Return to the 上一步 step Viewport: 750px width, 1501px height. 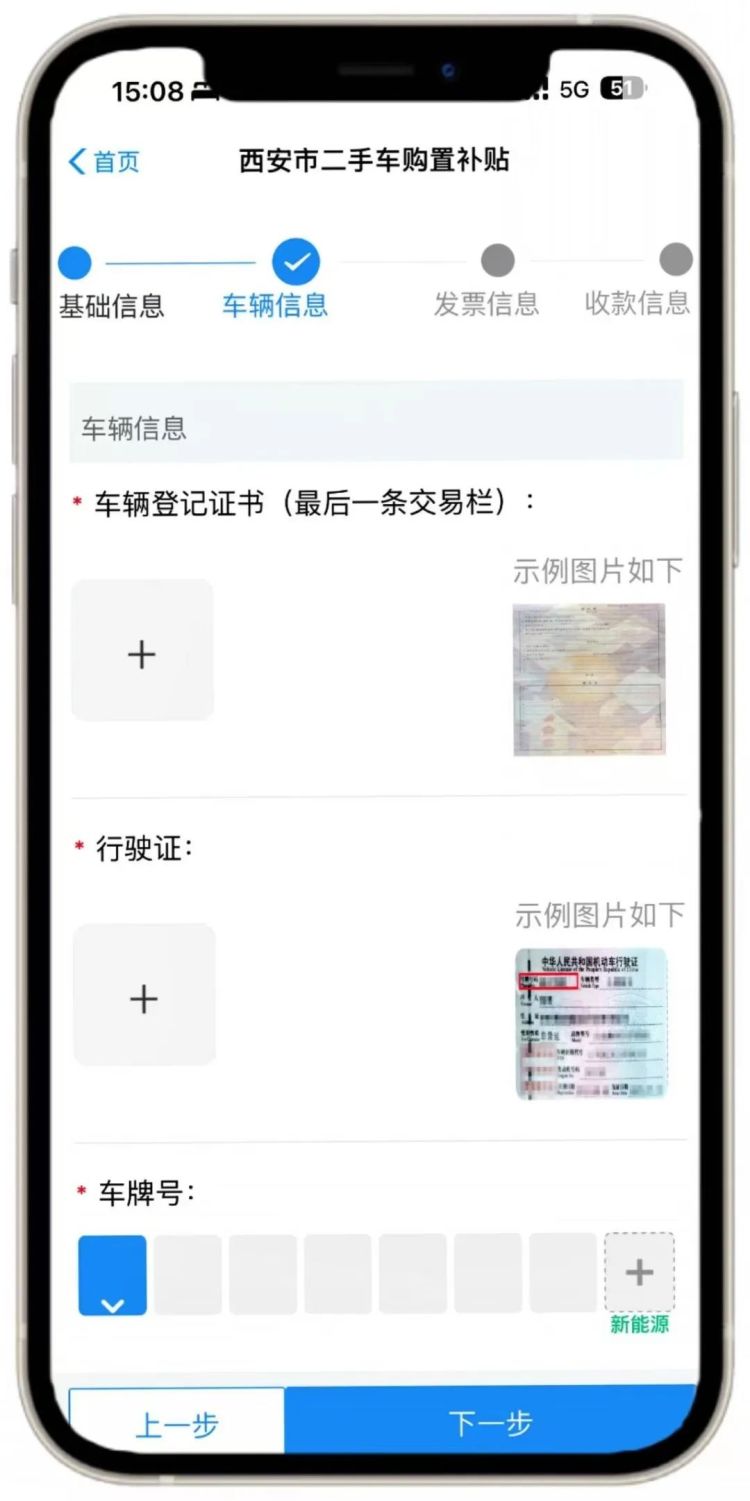[177, 1424]
